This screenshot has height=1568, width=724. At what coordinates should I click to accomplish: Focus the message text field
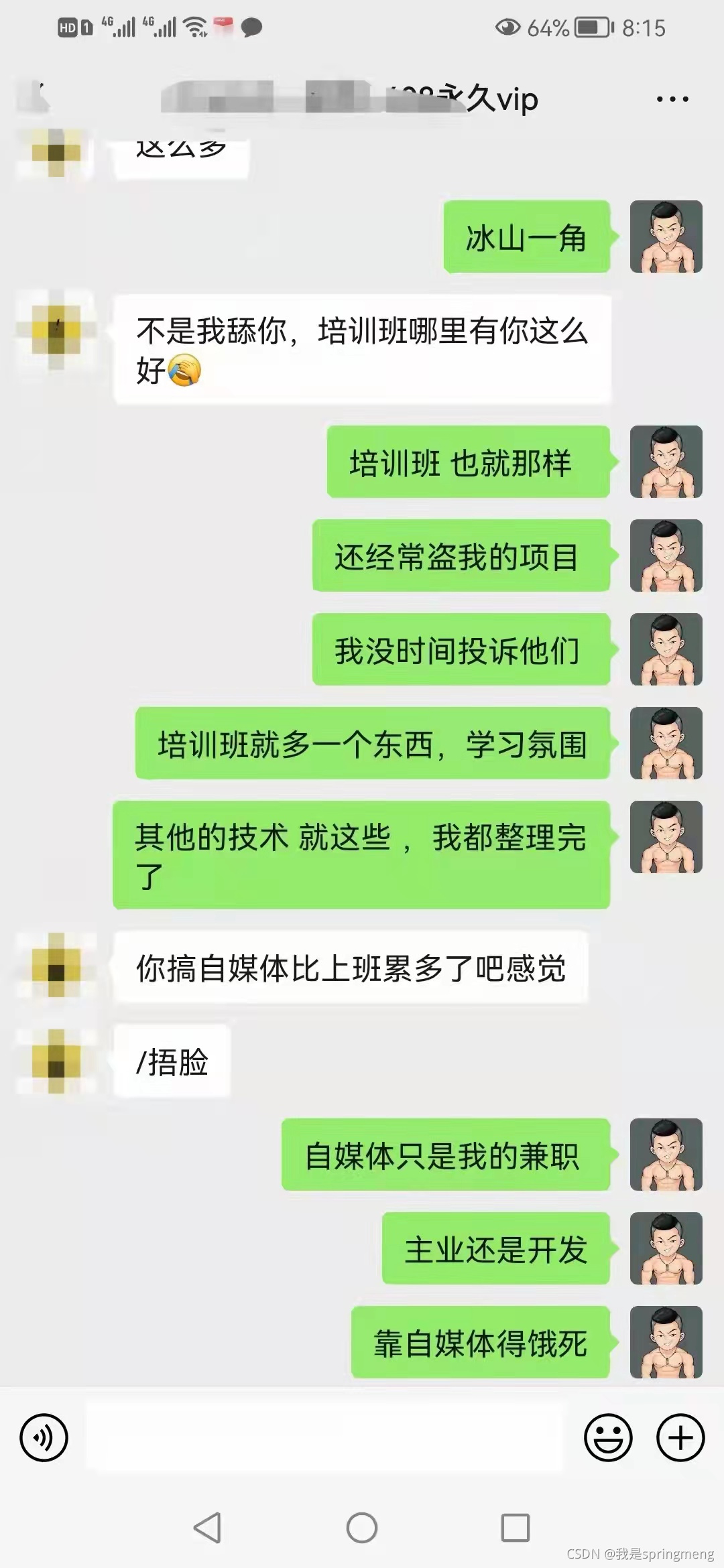tap(325, 1437)
